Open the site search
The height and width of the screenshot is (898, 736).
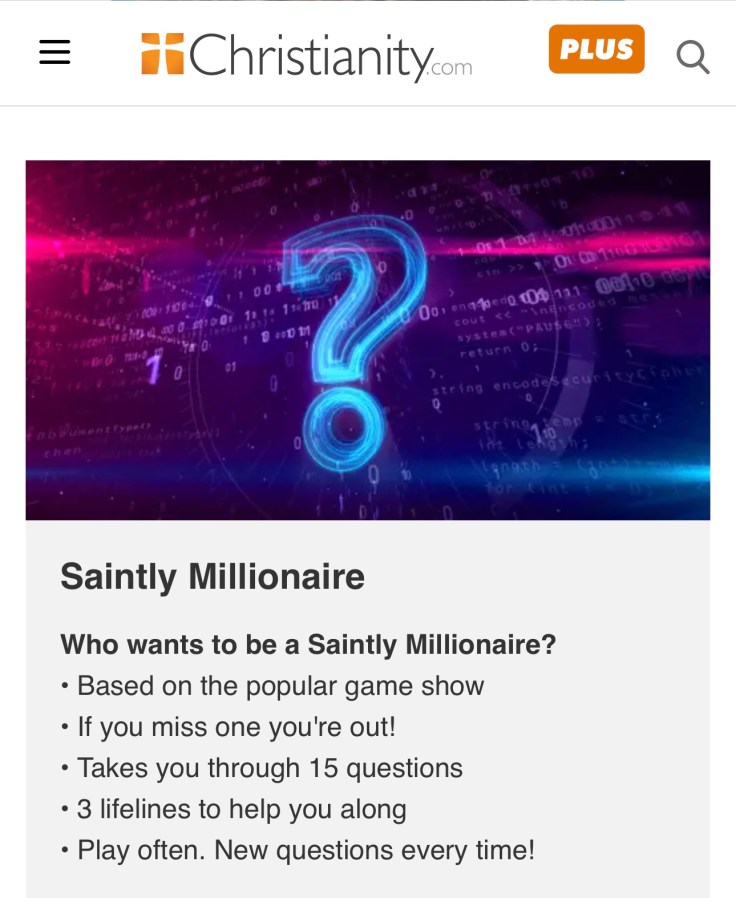tap(692, 57)
